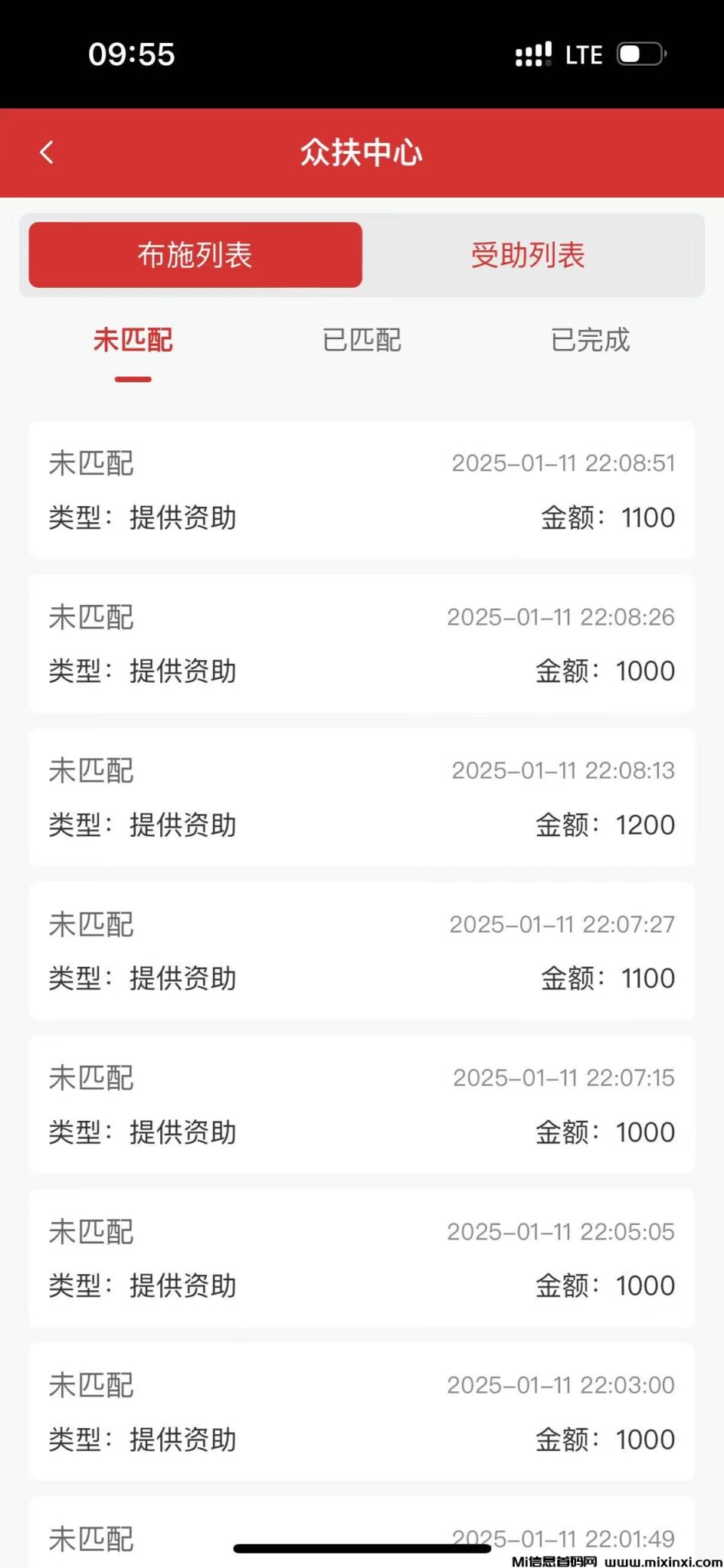Tap the 众扶中心 title in header
Screen dimensions: 724x1568
[362, 152]
